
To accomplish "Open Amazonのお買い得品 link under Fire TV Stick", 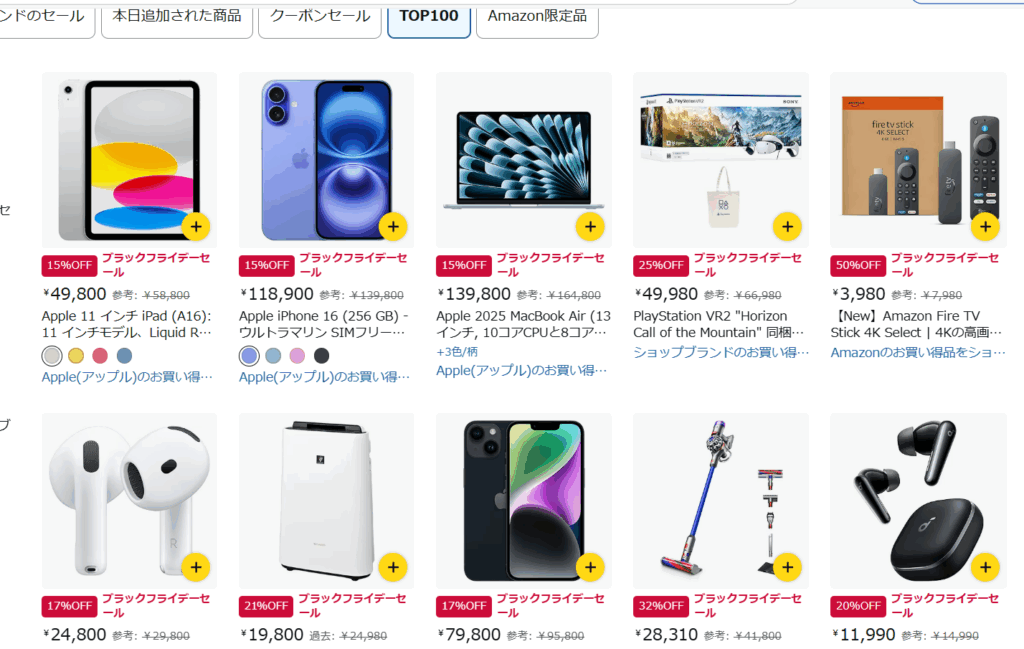I will point(917,352).
